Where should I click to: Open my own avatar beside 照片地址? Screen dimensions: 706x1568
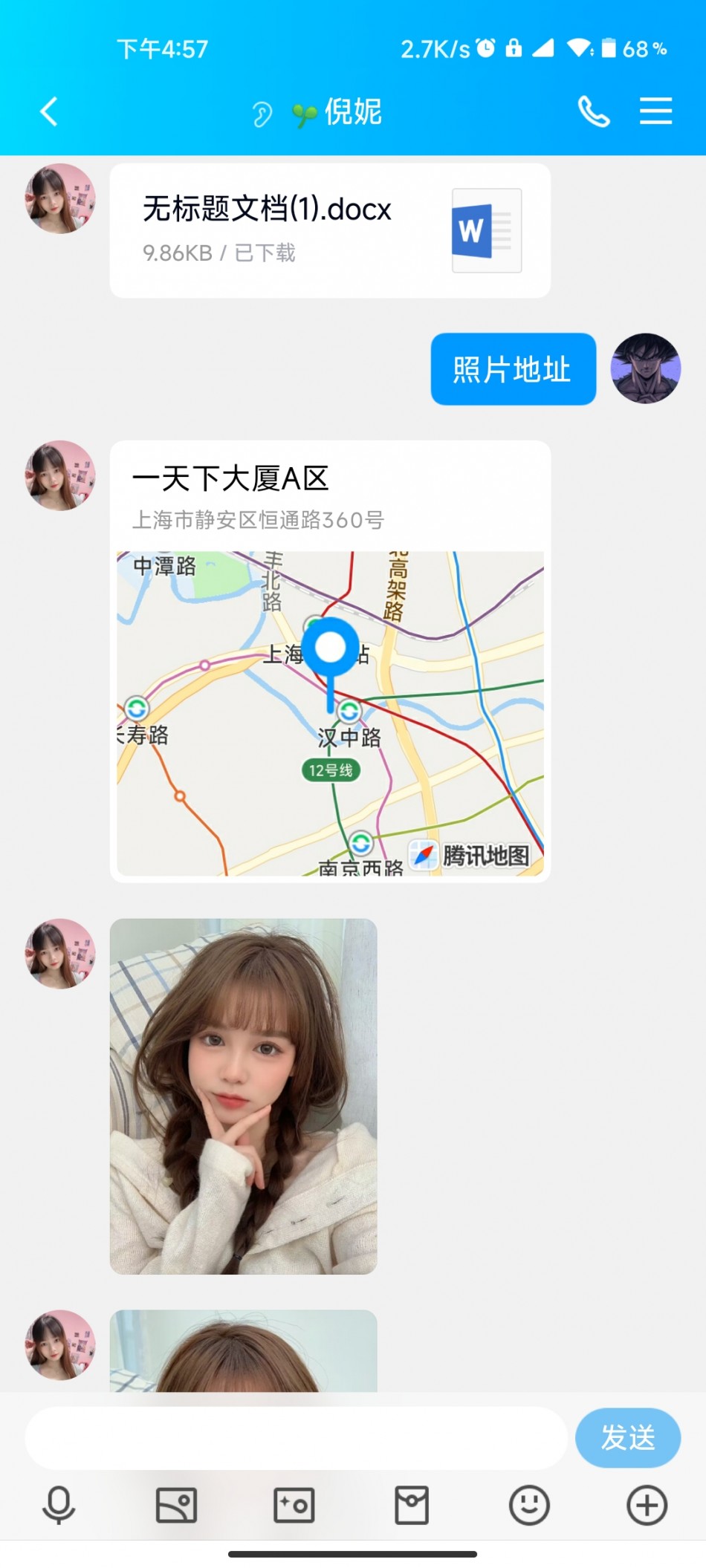(645, 368)
